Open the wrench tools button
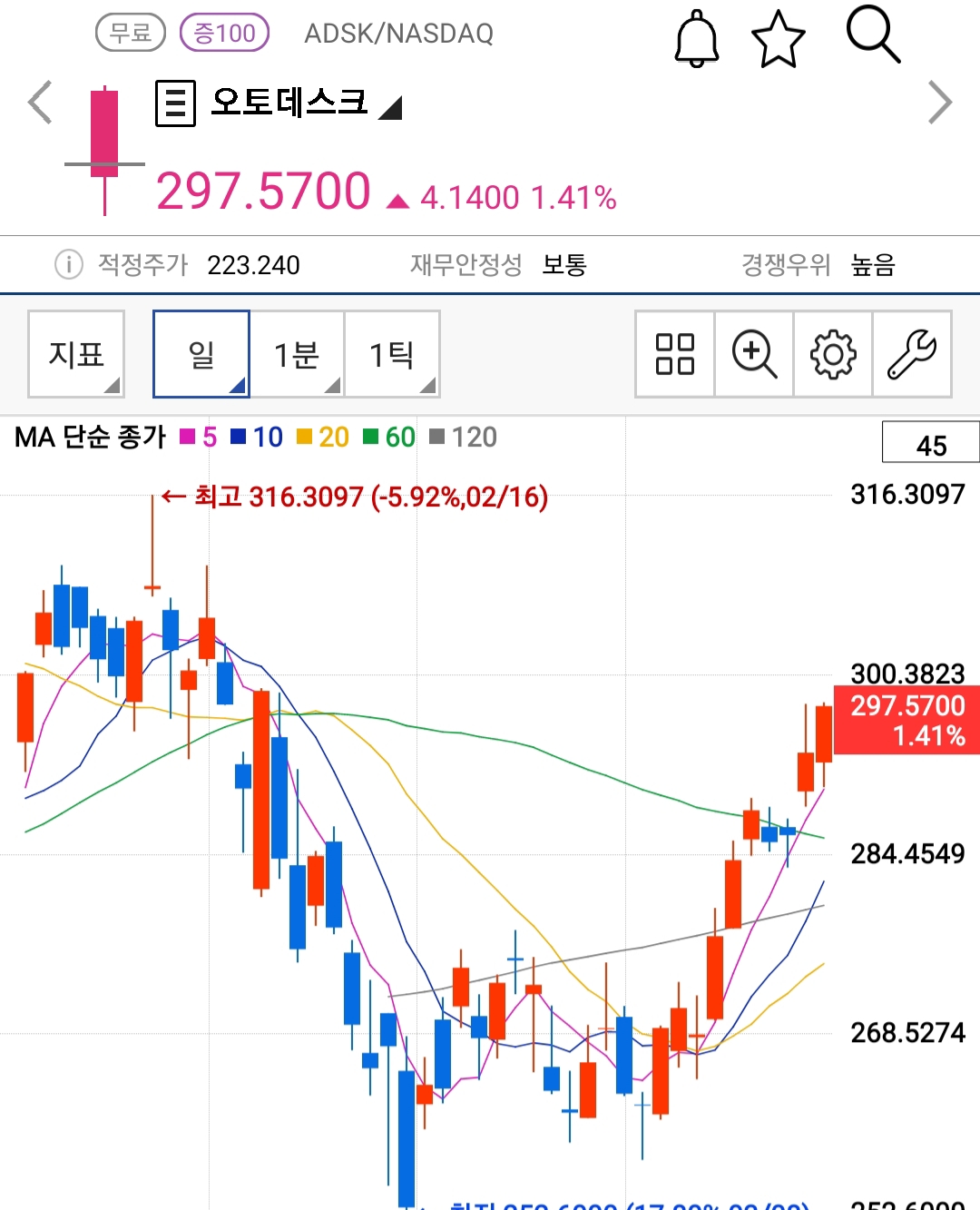 click(x=912, y=354)
